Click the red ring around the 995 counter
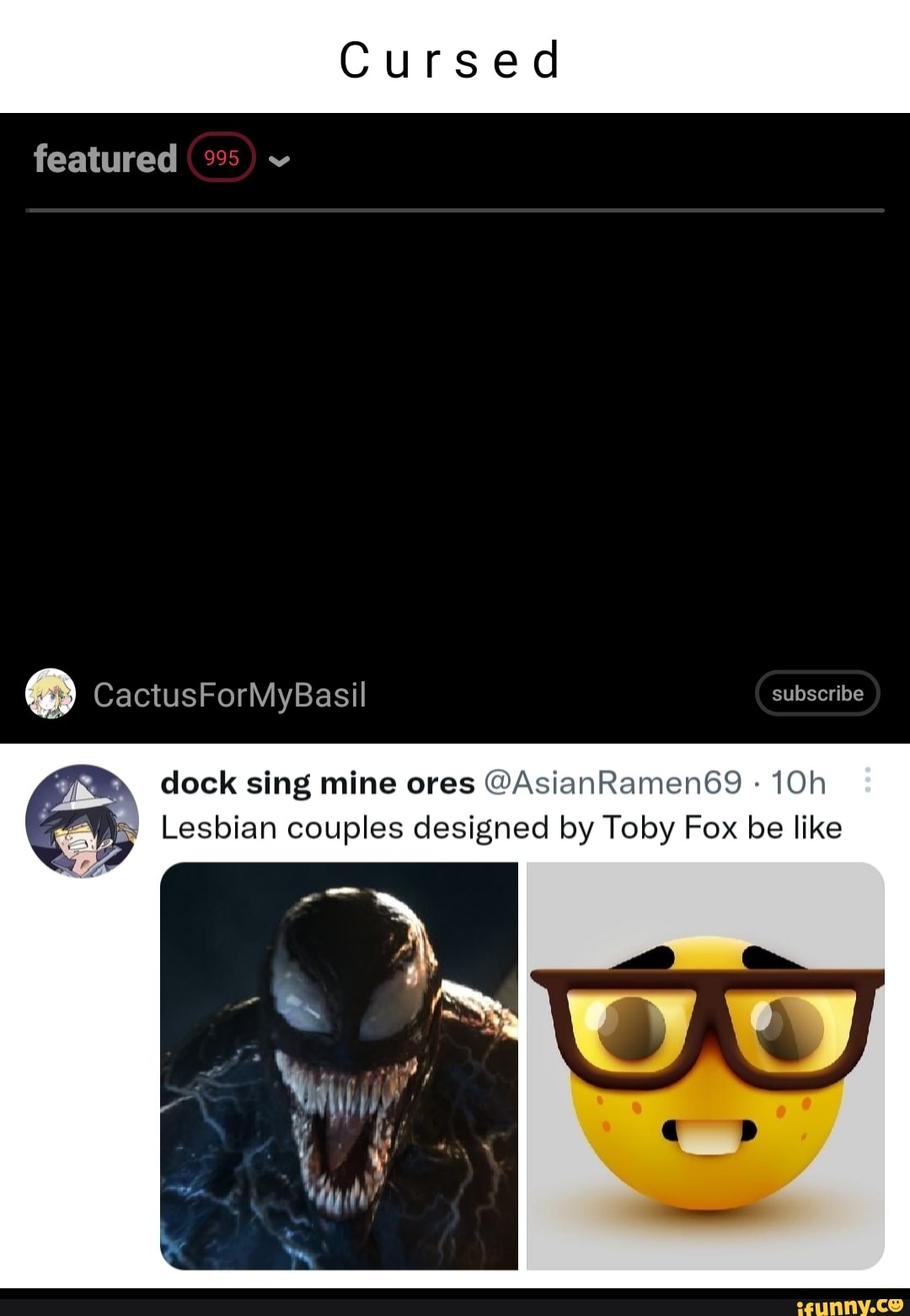Image resolution: width=910 pixels, height=1316 pixels. [222, 157]
